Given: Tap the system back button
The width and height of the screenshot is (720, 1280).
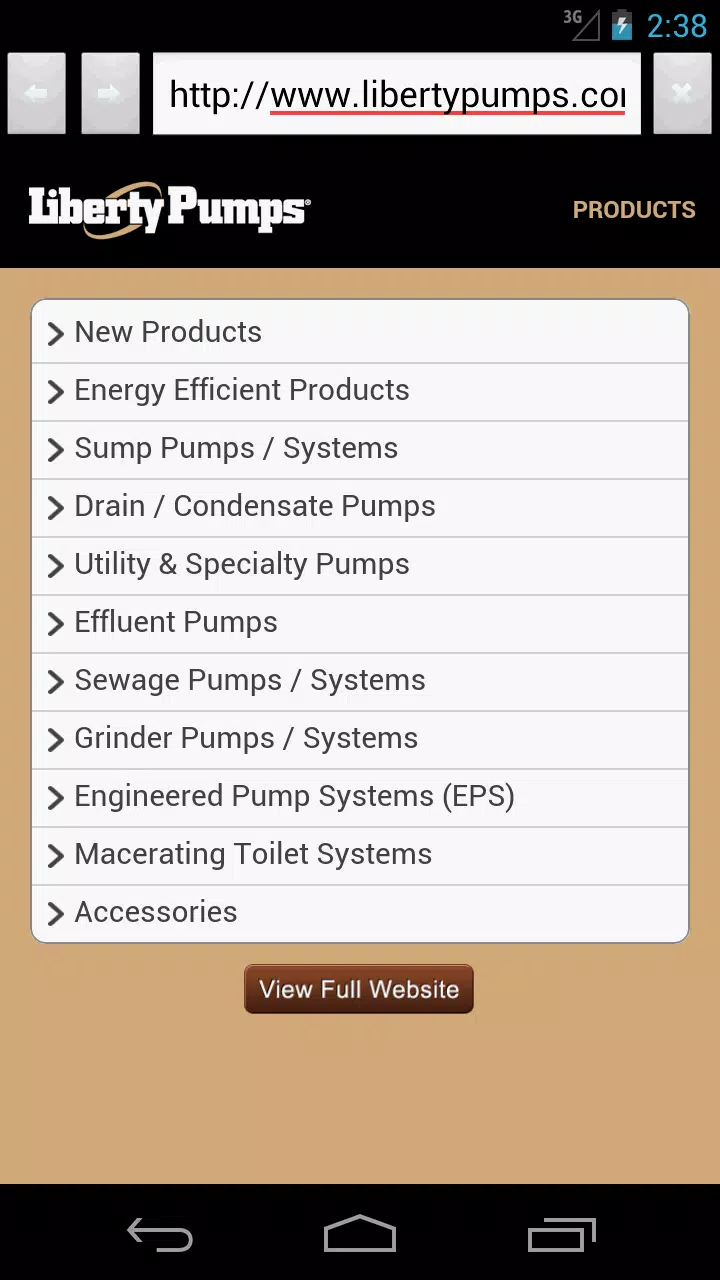Looking at the screenshot, I should pyautogui.click(x=160, y=1234).
